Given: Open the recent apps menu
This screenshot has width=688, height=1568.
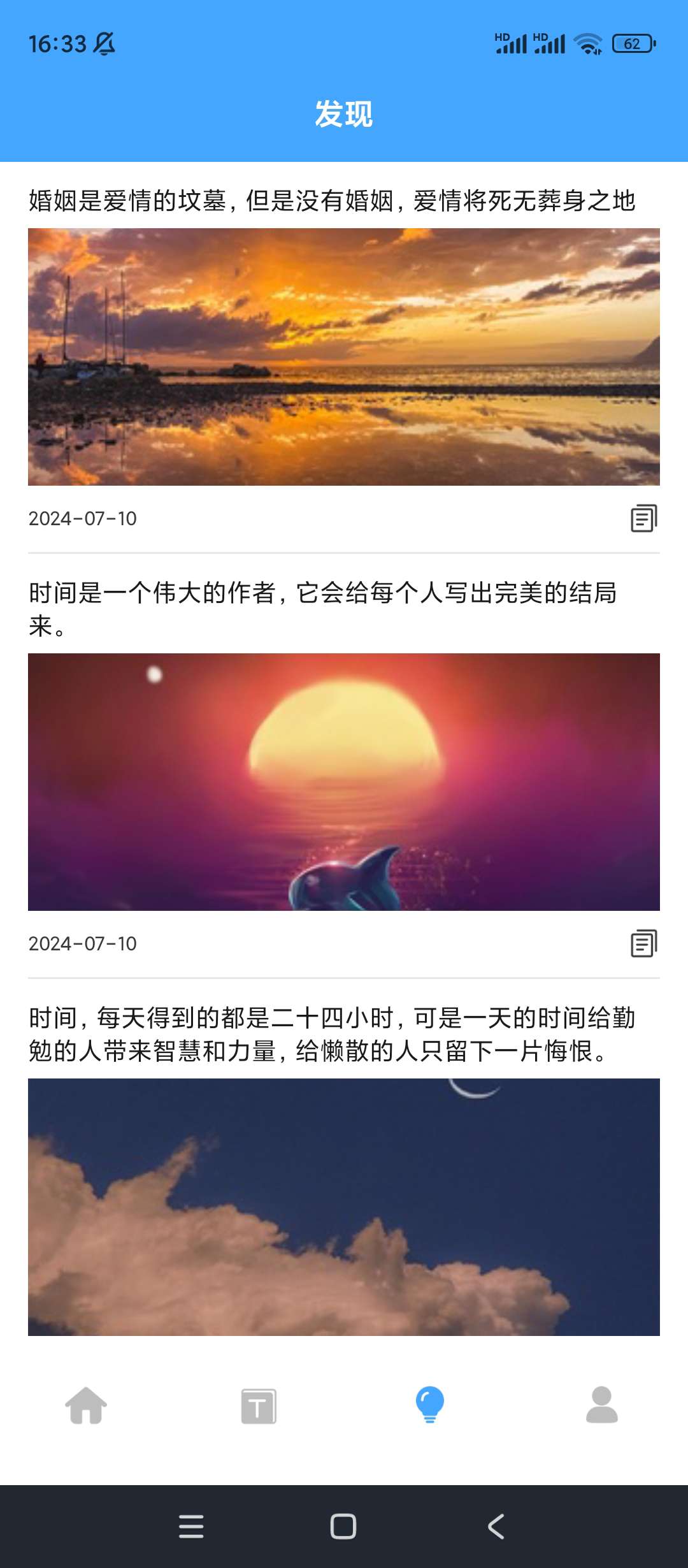Looking at the screenshot, I should pos(191,1527).
